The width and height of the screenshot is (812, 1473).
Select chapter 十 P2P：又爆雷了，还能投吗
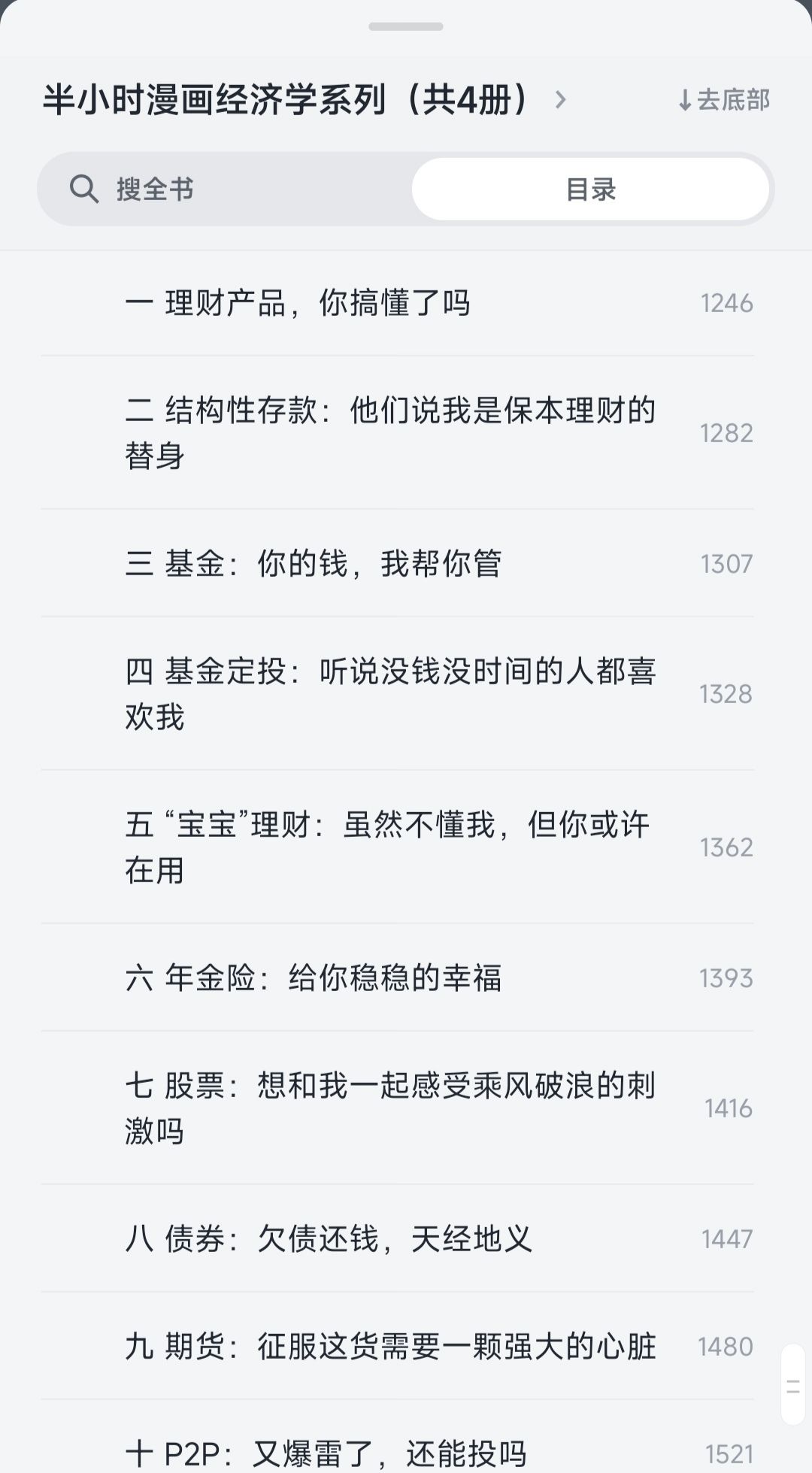pos(326,1453)
